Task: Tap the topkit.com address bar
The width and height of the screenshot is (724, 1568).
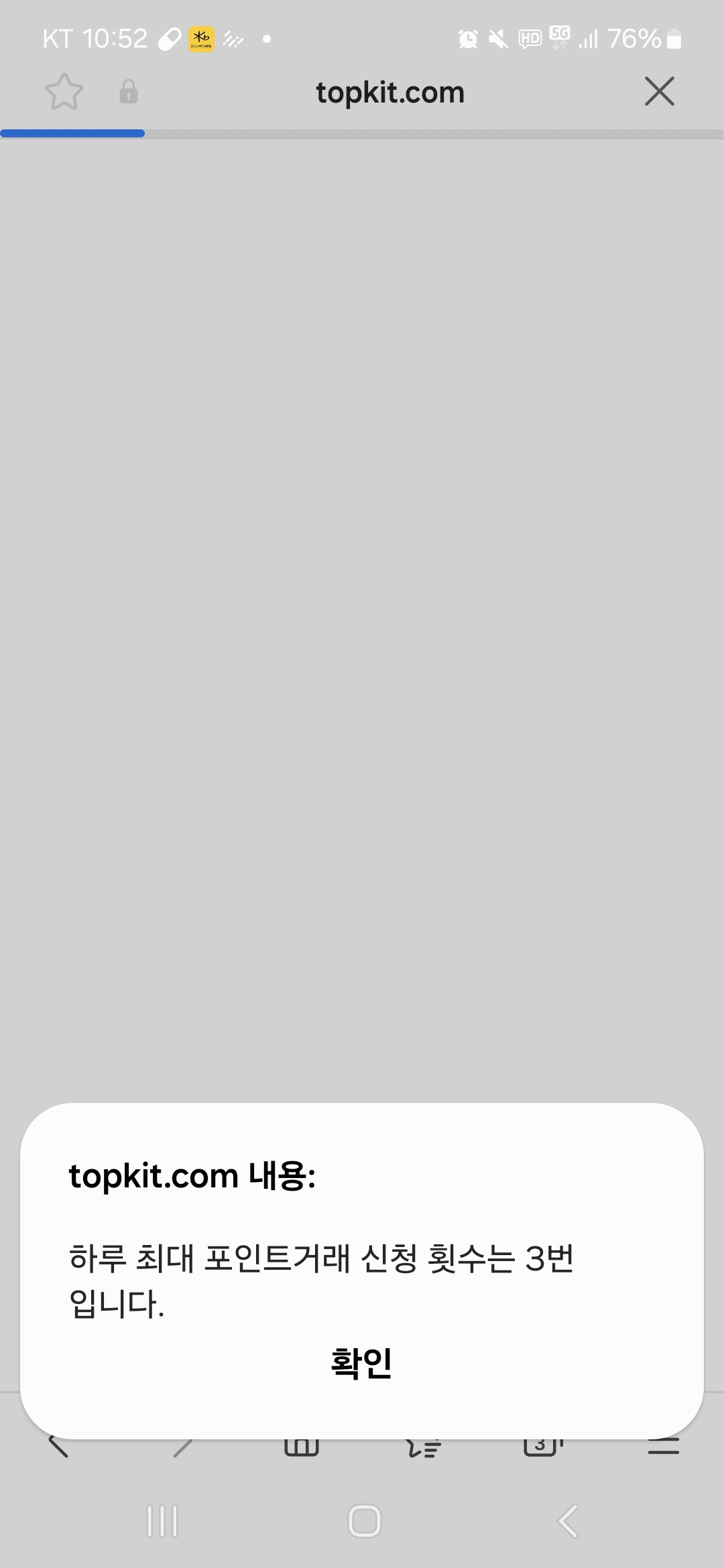Action: (x=390, y=92)
